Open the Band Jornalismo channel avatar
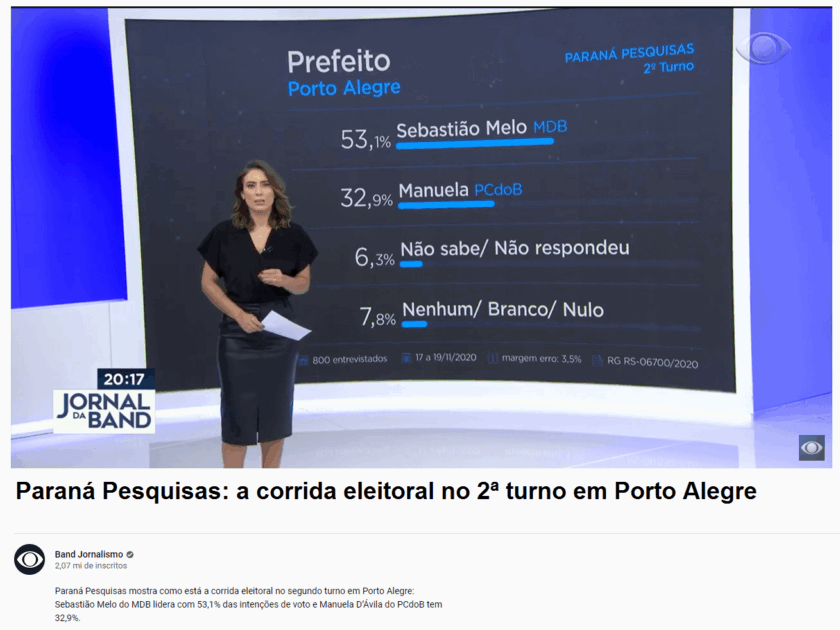 pyautogui.click(x=29, y=559)
